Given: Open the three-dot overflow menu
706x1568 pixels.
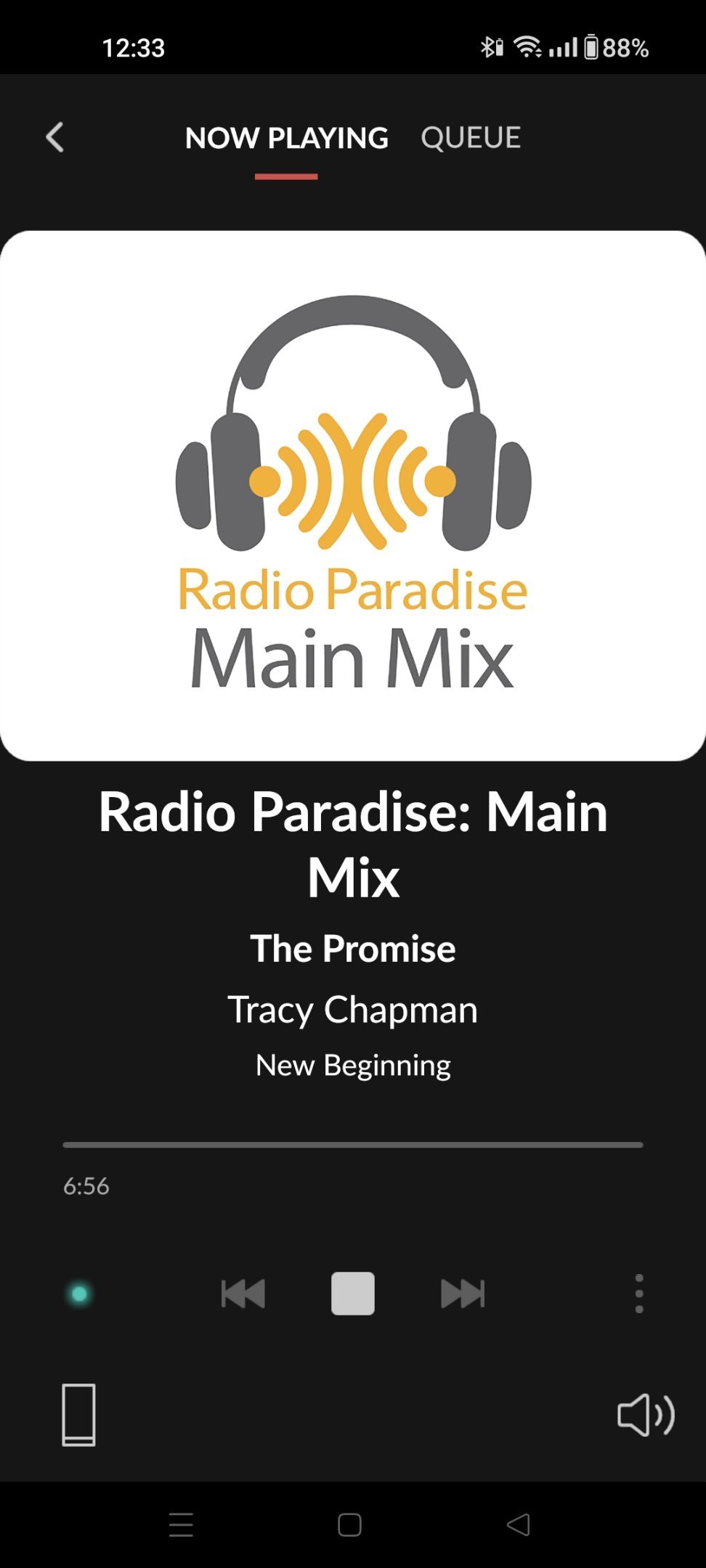Looking at the screenshot, I should click(639, 1294).
